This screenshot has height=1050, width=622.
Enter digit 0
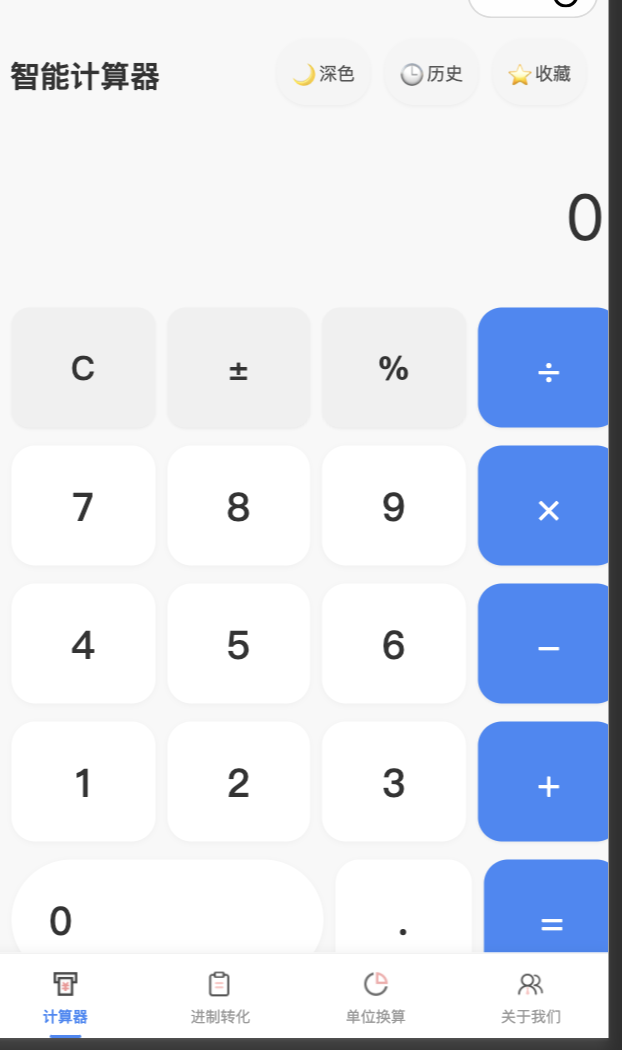(166, 910)
